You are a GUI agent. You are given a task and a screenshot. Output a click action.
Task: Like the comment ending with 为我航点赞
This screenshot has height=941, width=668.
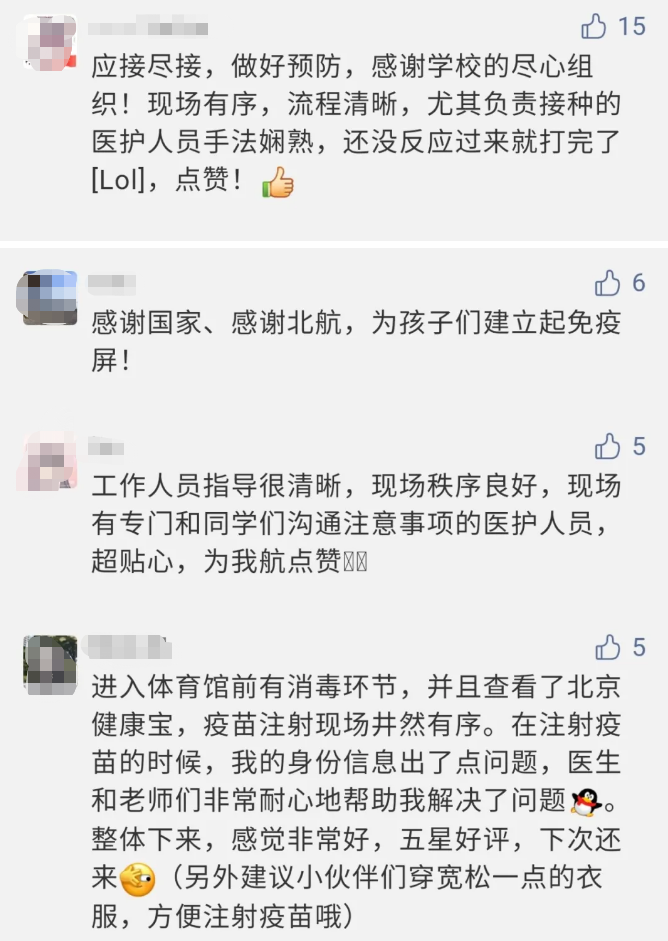click(608, 446)
